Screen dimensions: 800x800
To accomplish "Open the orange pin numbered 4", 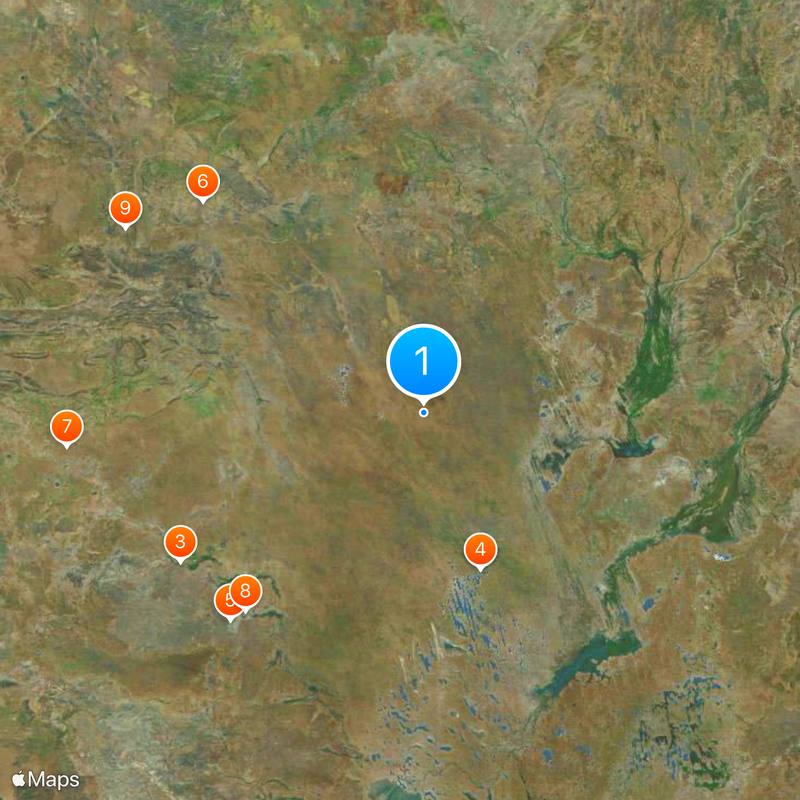I will [x=480, y=549].
